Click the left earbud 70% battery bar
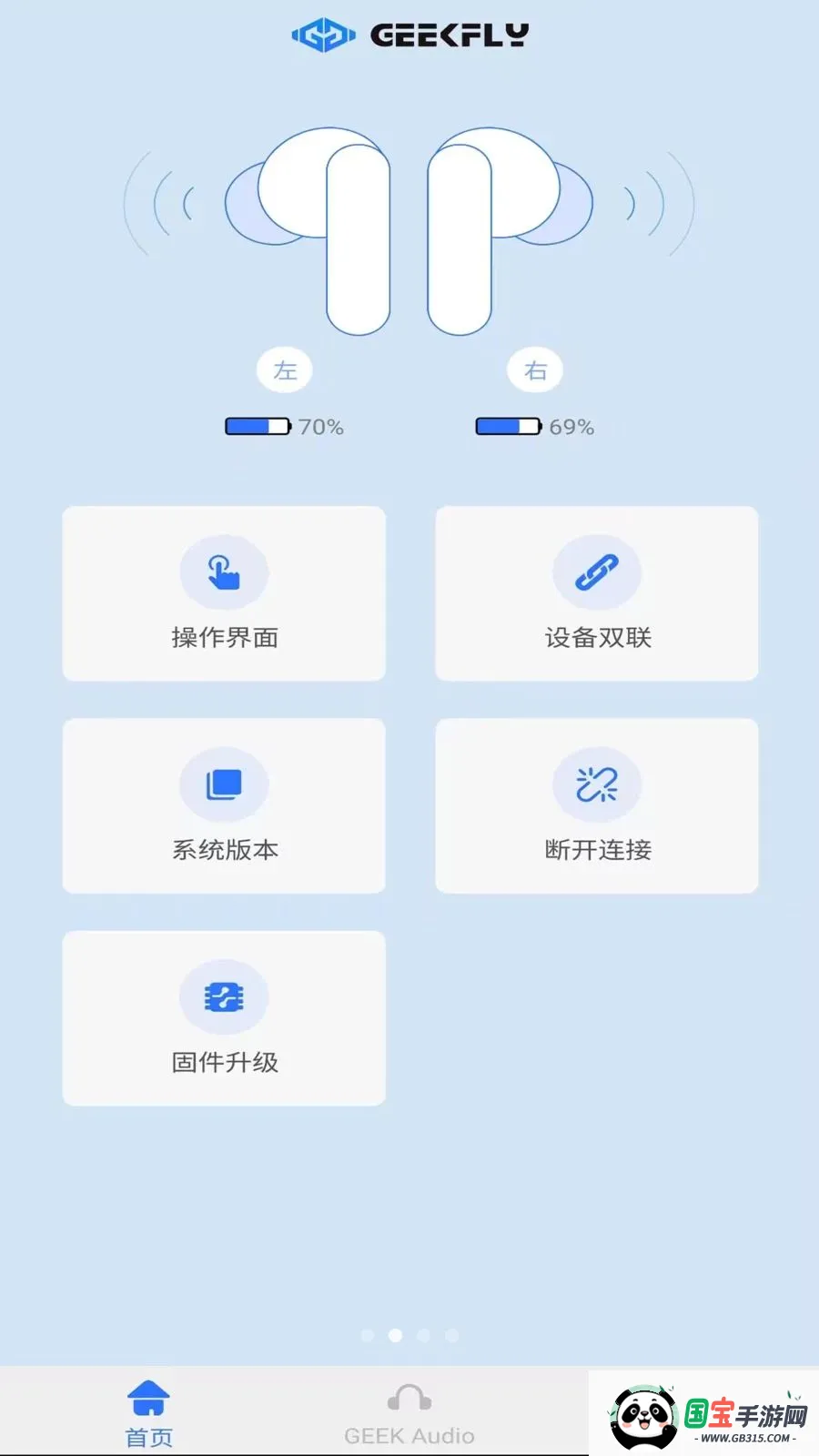Viewport: 819px width, 1456px height. 257,425
